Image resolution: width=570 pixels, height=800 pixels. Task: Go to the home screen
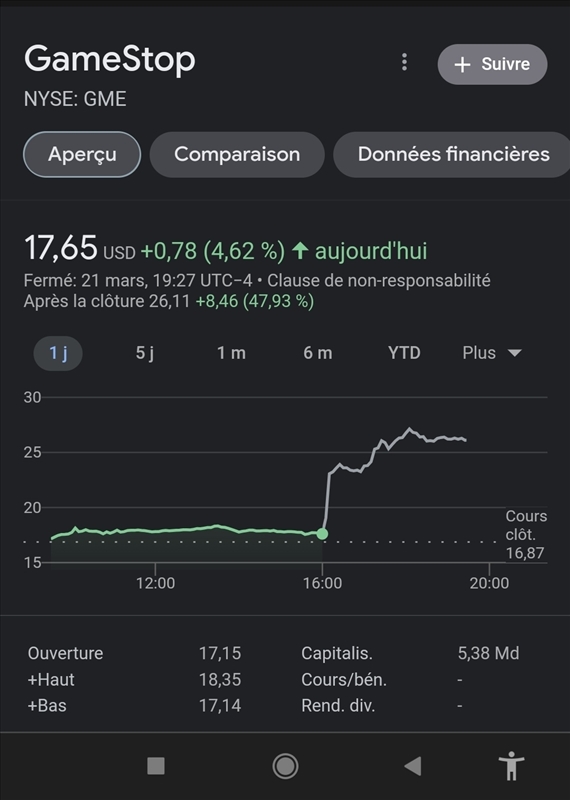[x=285, y=766]
